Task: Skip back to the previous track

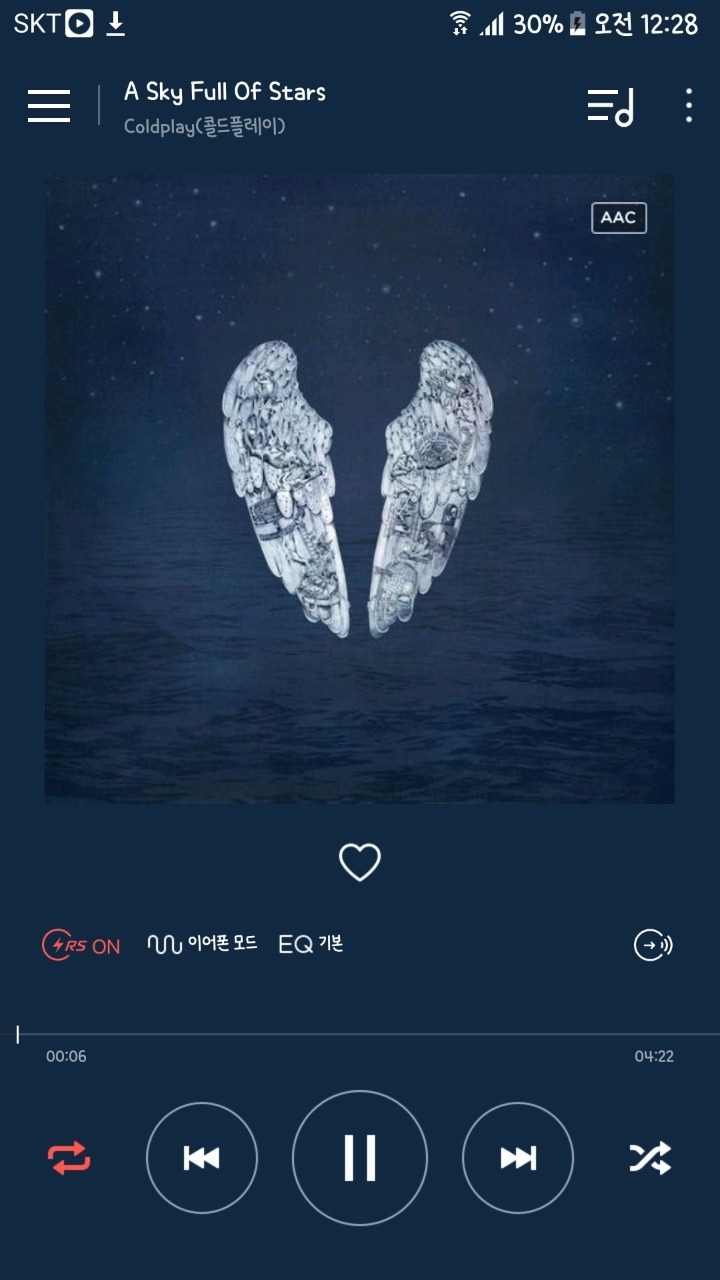Action: pos(202,1158)
